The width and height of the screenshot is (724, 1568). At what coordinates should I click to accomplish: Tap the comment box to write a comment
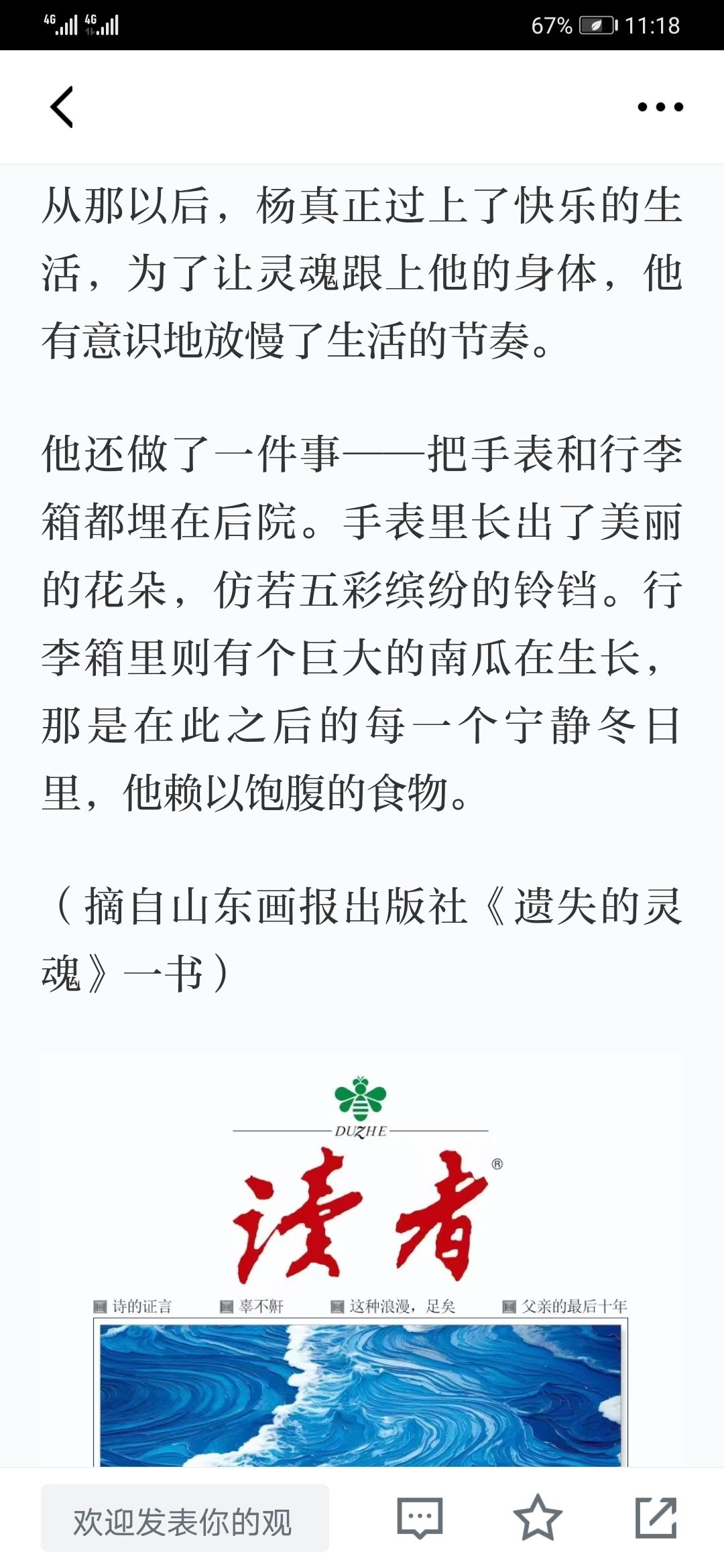pos(185,1518)
